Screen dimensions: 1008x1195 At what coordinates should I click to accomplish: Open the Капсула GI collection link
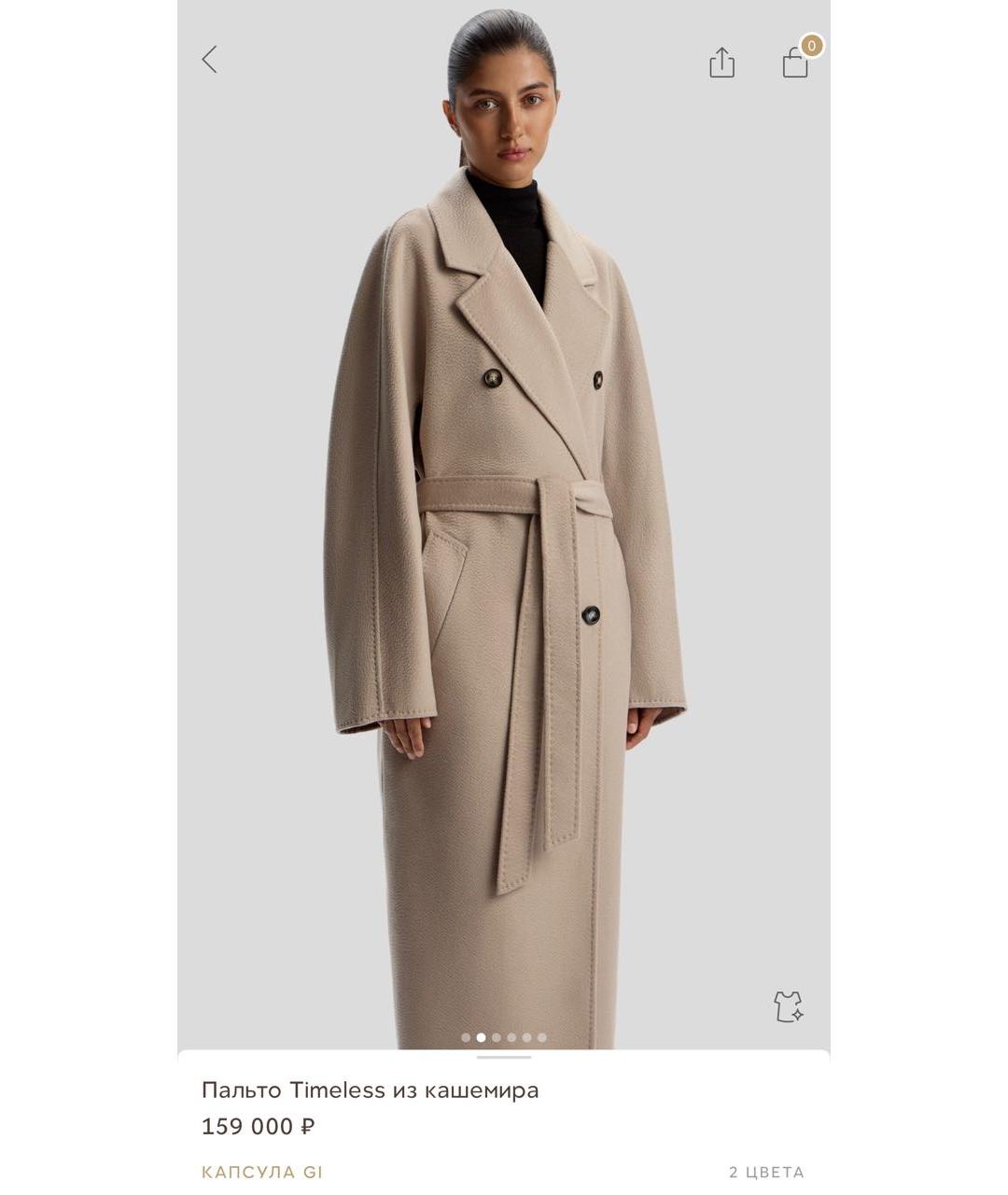tap(262, 1172)
